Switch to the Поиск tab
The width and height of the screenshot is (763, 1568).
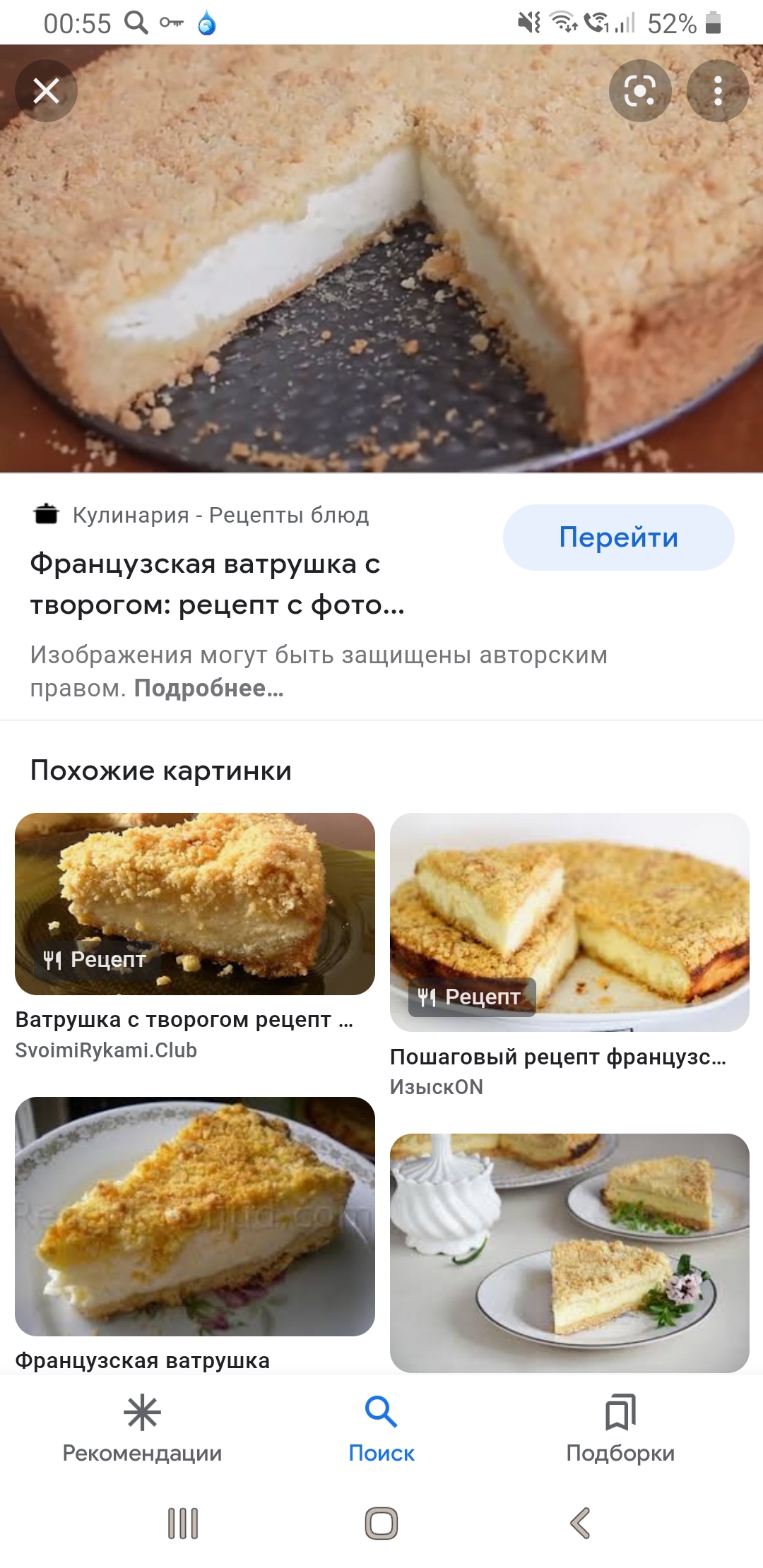click(381, 1428)
